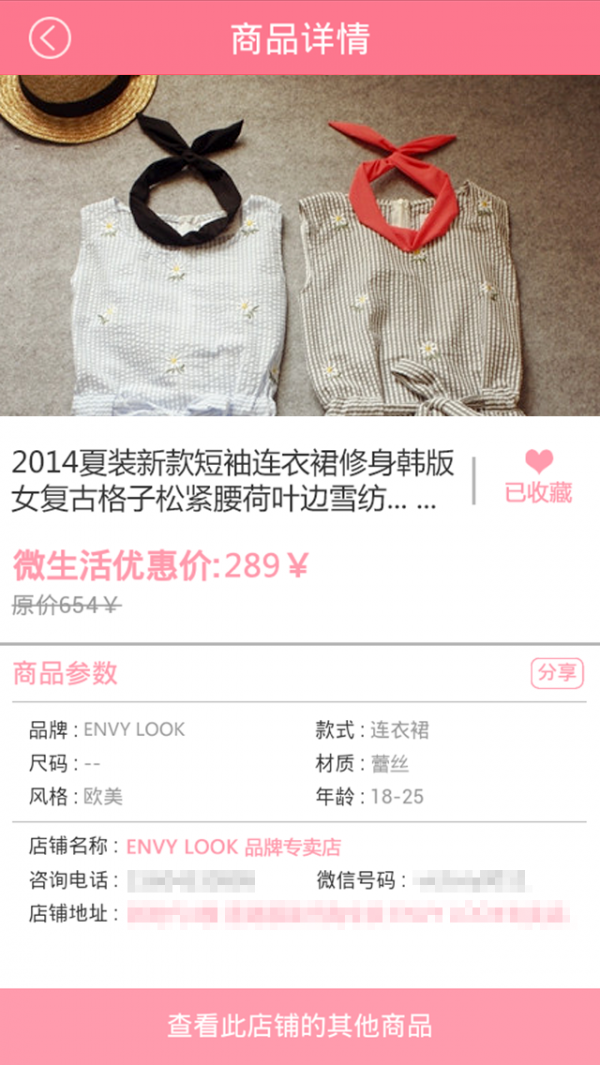
Task: Tap the 分享 share button
Action: 557,673
